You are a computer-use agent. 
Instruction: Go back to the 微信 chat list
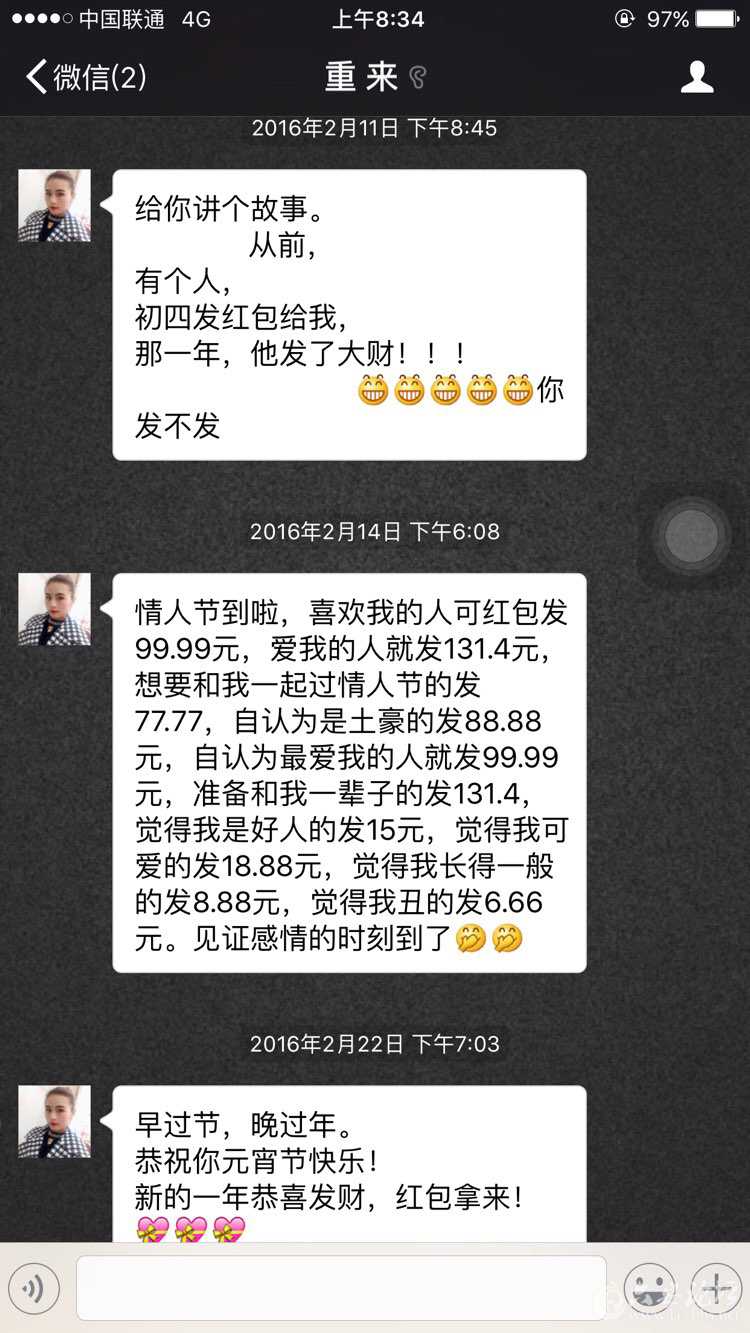click(86, 77)
